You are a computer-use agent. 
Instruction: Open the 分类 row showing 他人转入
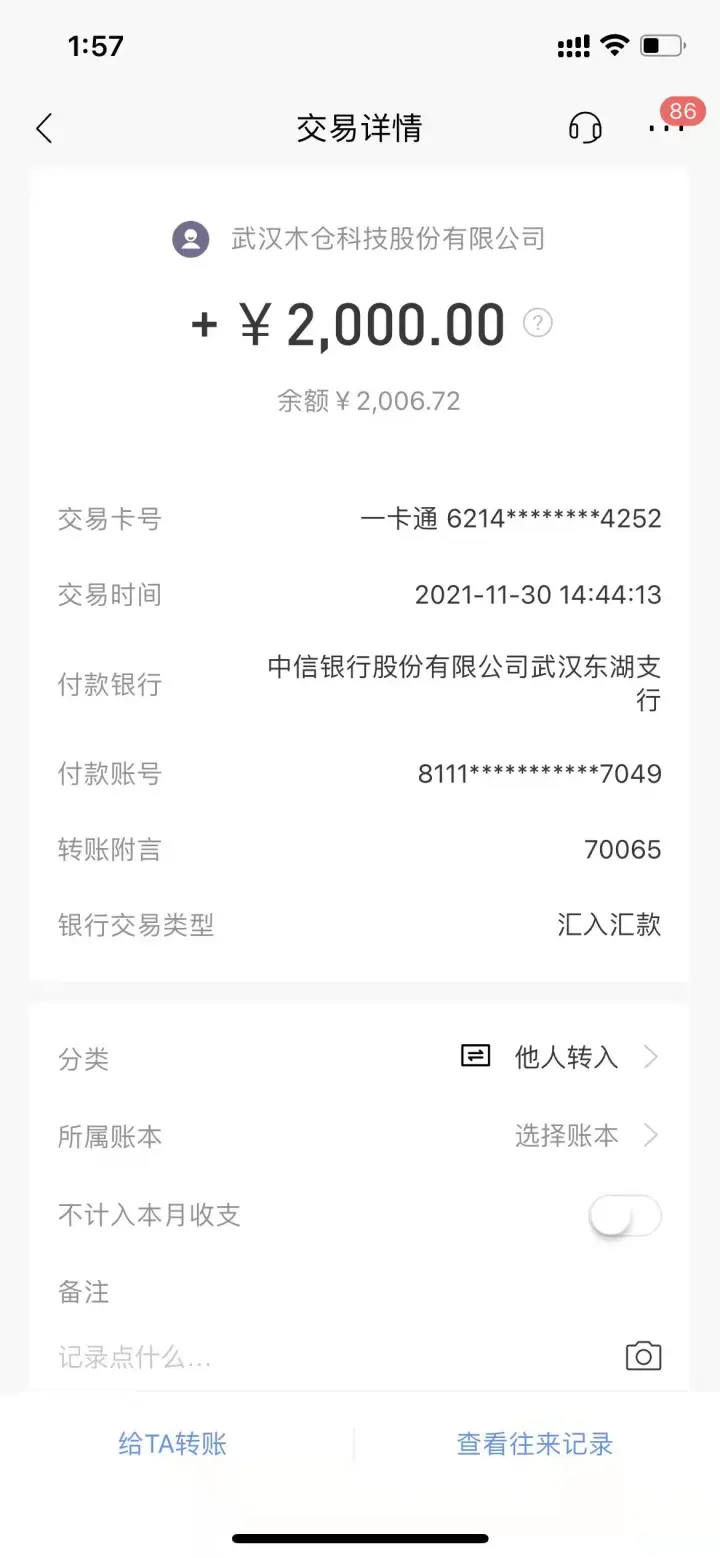point(360,1057)
